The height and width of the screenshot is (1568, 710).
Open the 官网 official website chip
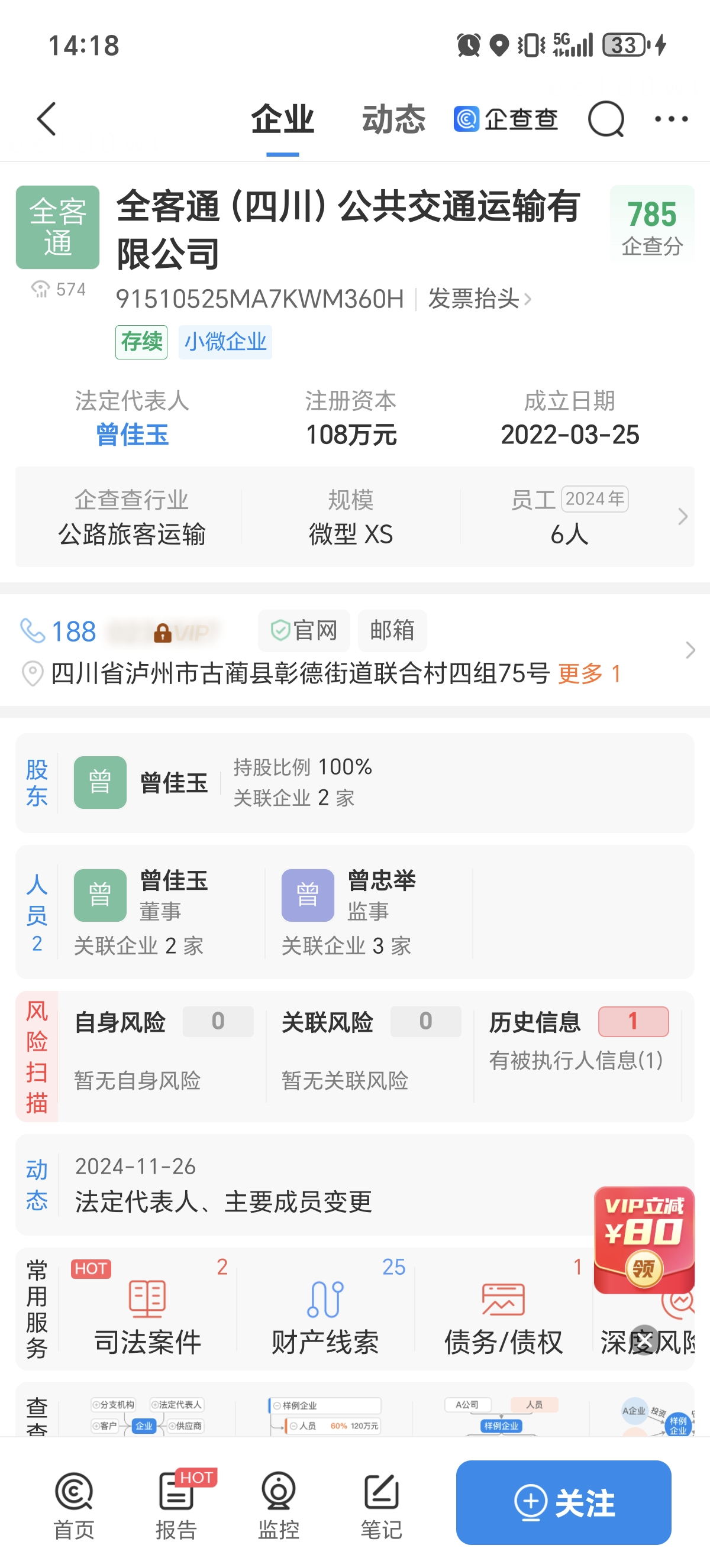point(304,631)
